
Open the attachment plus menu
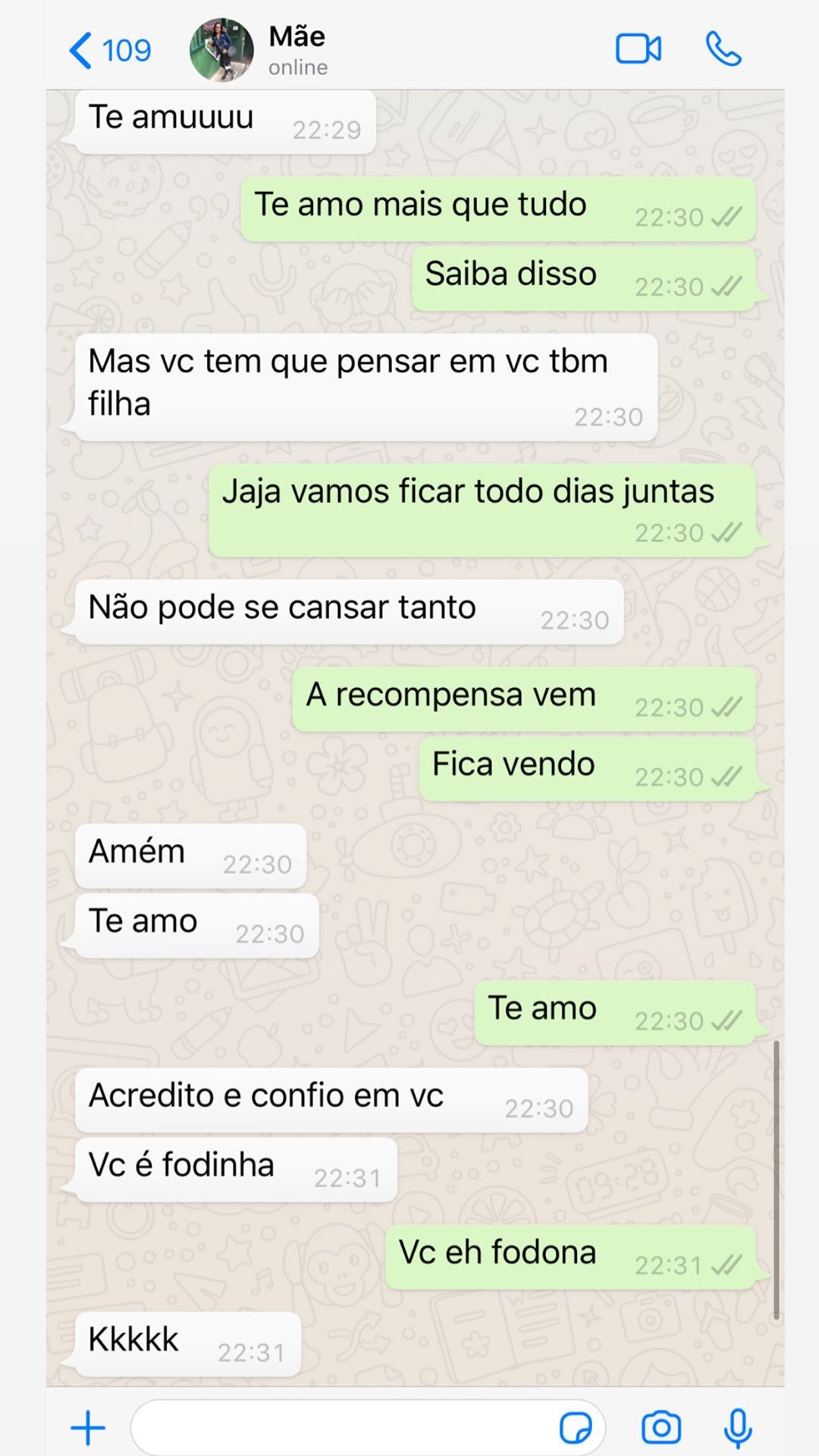point(88,1428)
